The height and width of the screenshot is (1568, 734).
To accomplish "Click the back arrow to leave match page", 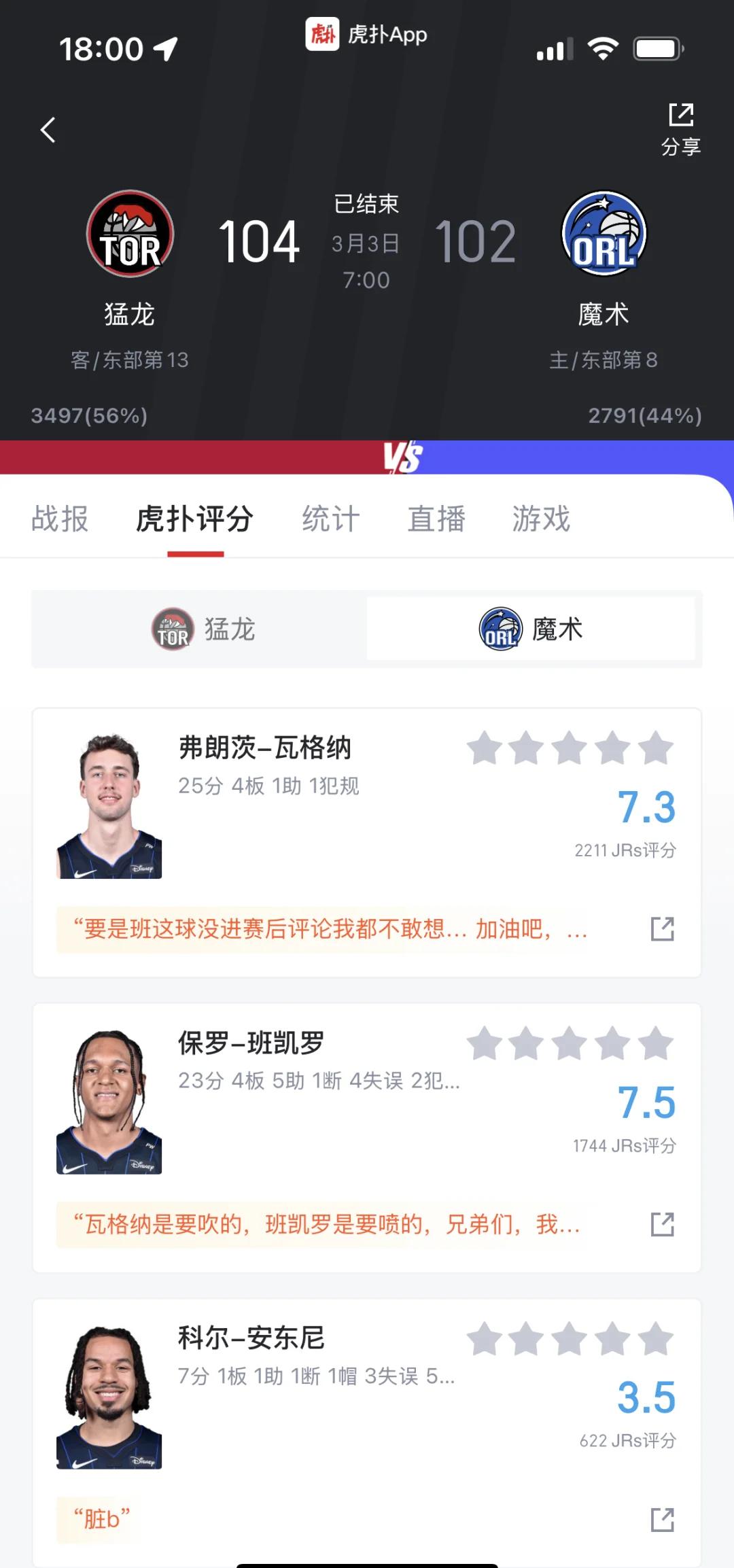I will point(48,129).
